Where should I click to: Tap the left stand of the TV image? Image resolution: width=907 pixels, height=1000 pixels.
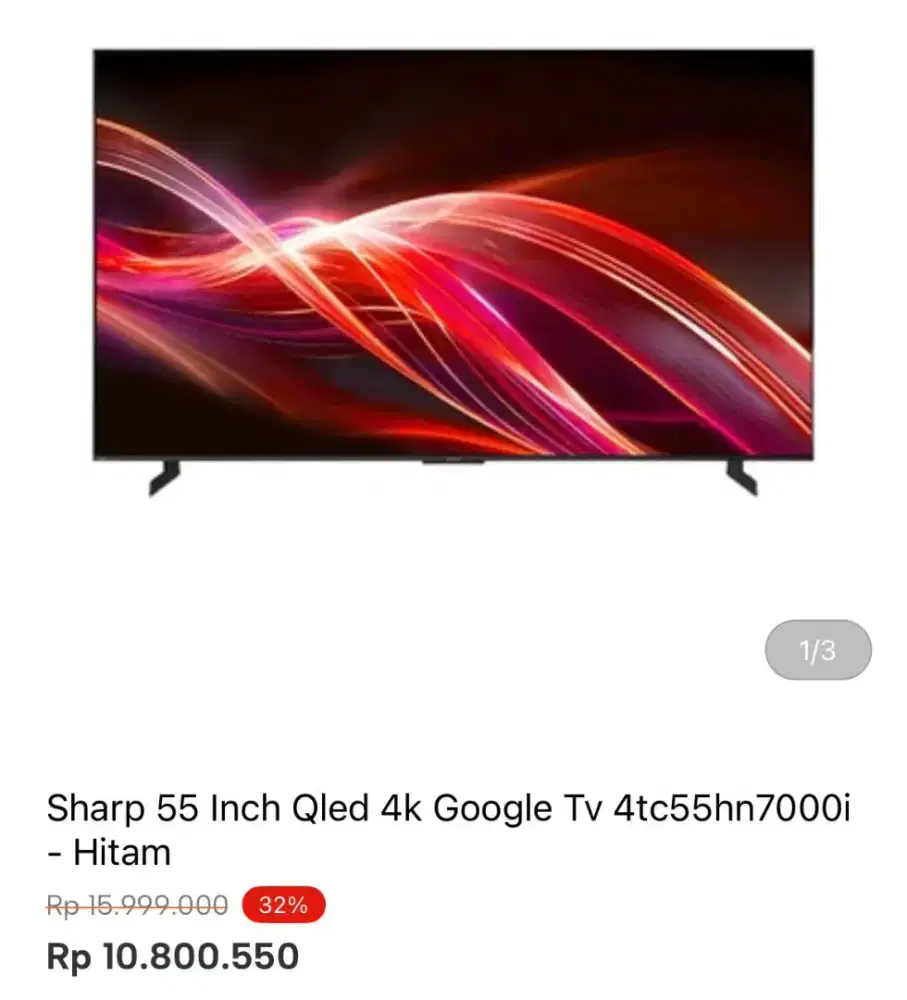(x=165, y=478)
